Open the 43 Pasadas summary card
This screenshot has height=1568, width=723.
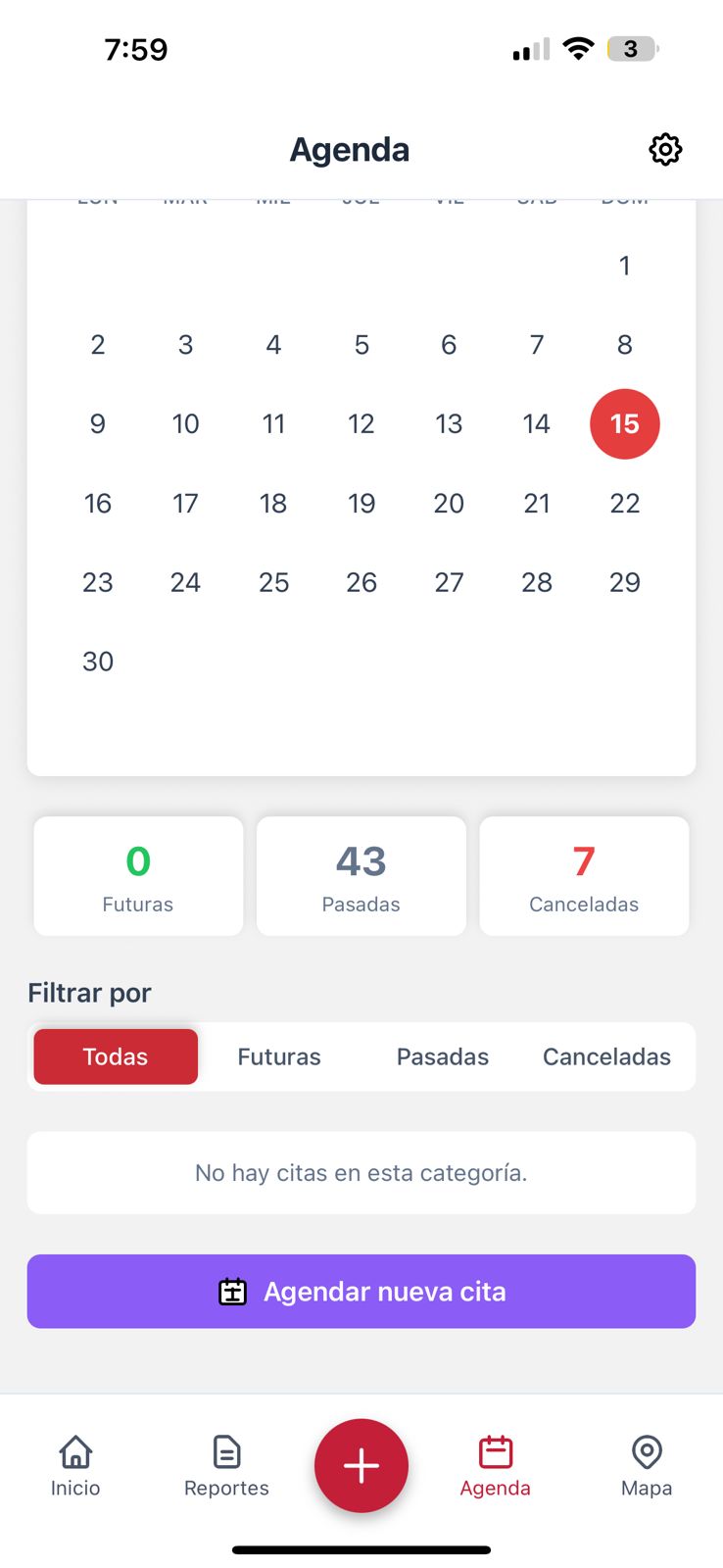coord(361,876)
